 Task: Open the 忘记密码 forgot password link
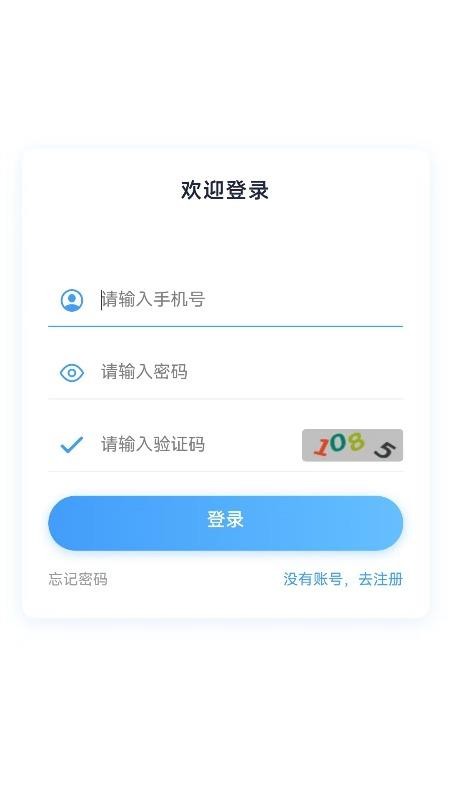pyautogui.click(x=78, y=579)
